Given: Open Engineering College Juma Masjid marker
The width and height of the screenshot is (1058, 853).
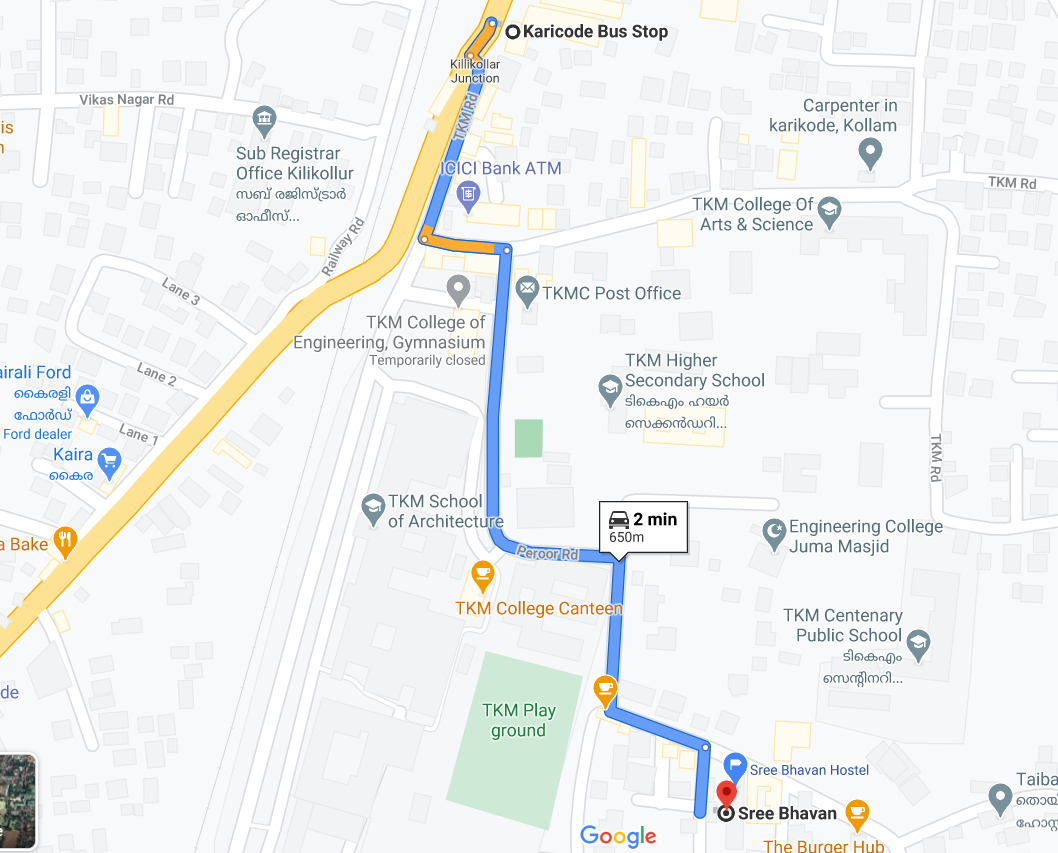Looking at the screenshot, I should click(773, 534).
